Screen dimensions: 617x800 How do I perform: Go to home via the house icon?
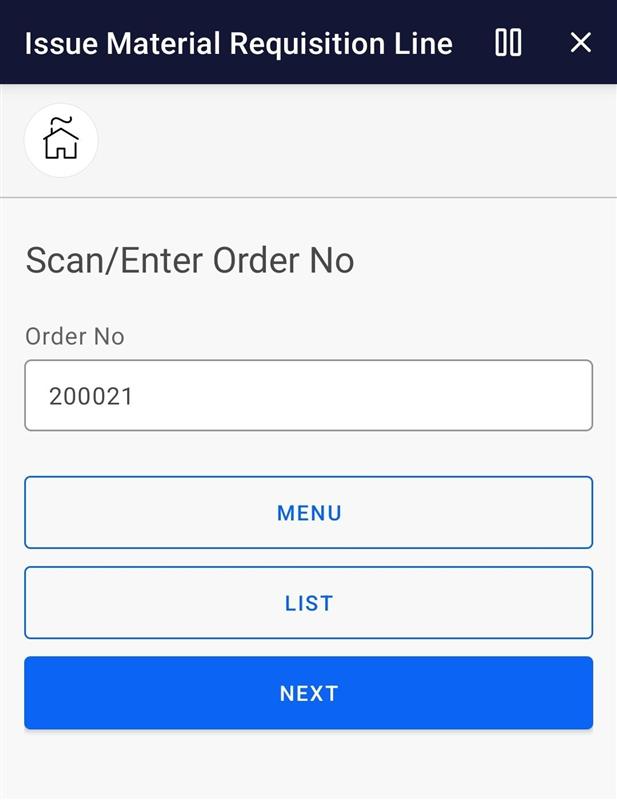click(x=61, y=141)
